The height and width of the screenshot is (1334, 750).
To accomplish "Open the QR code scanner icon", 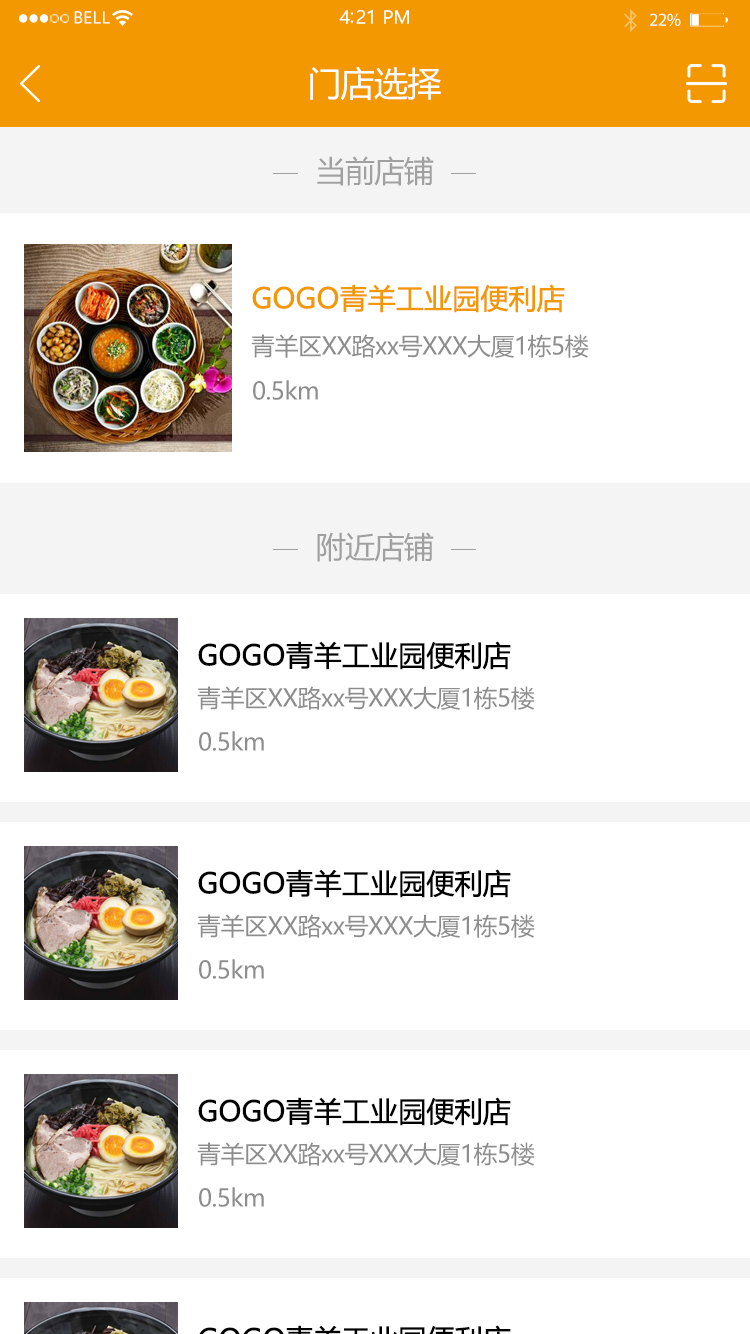I will (707, 84).
